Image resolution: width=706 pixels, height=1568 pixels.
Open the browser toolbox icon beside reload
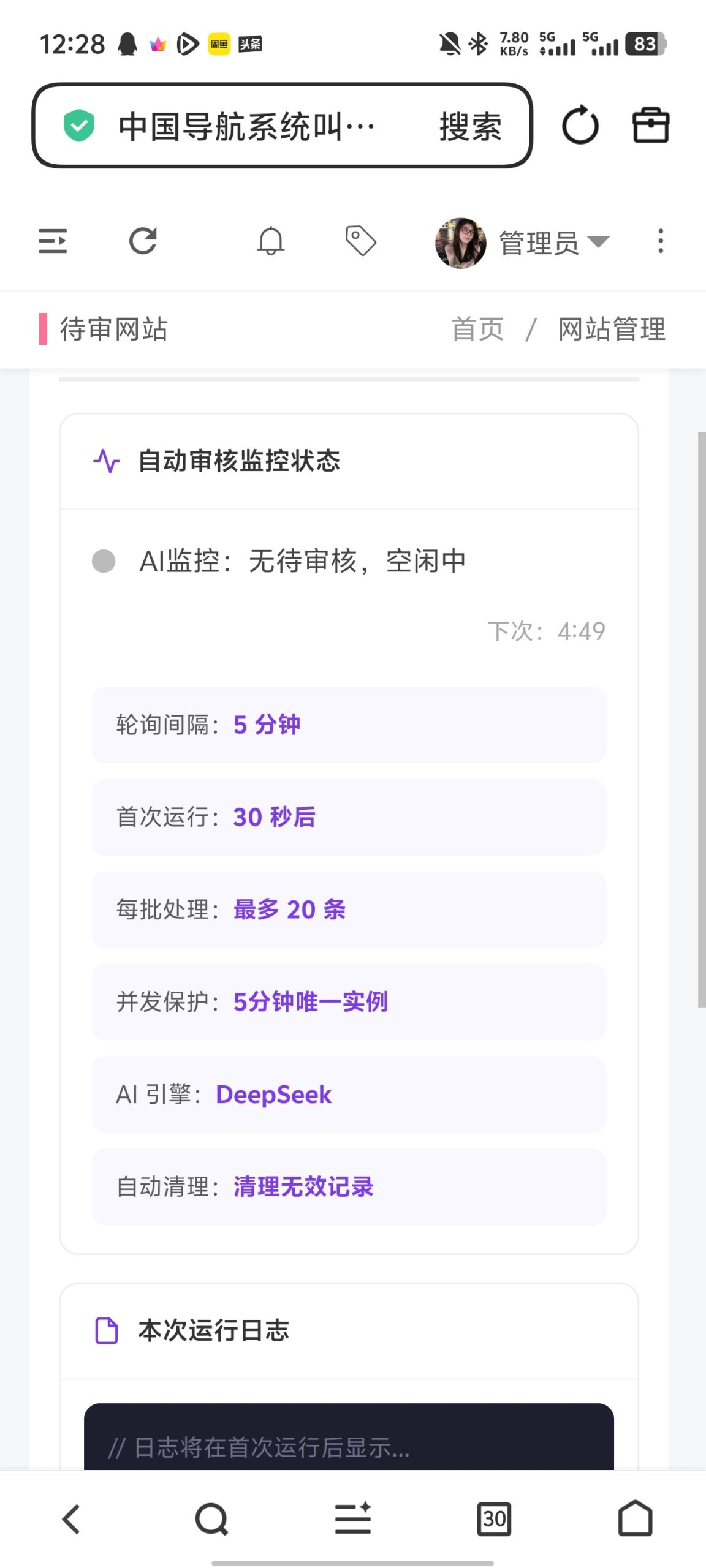tap(651, 126)
